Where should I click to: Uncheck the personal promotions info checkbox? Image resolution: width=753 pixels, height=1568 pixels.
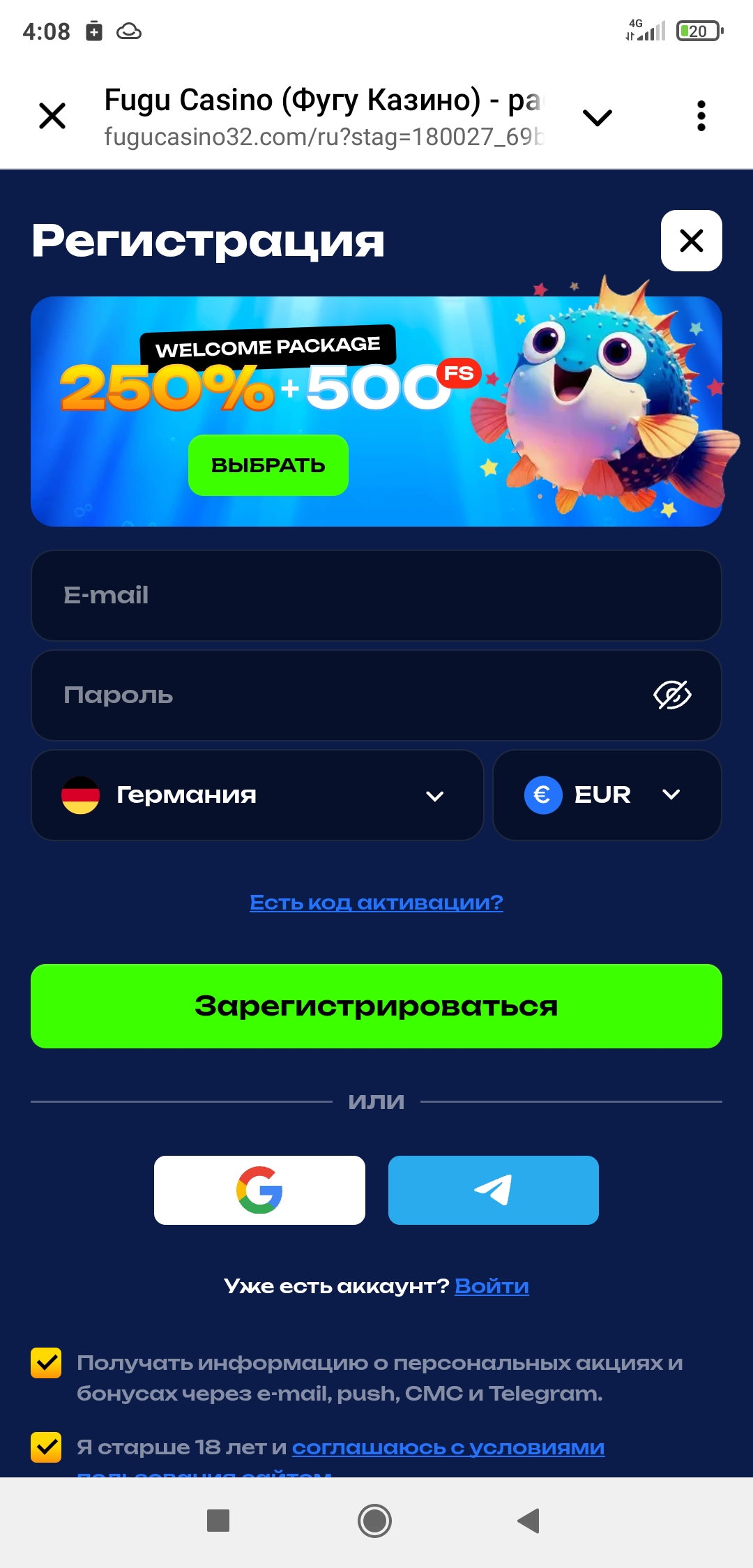[47, 1363]
